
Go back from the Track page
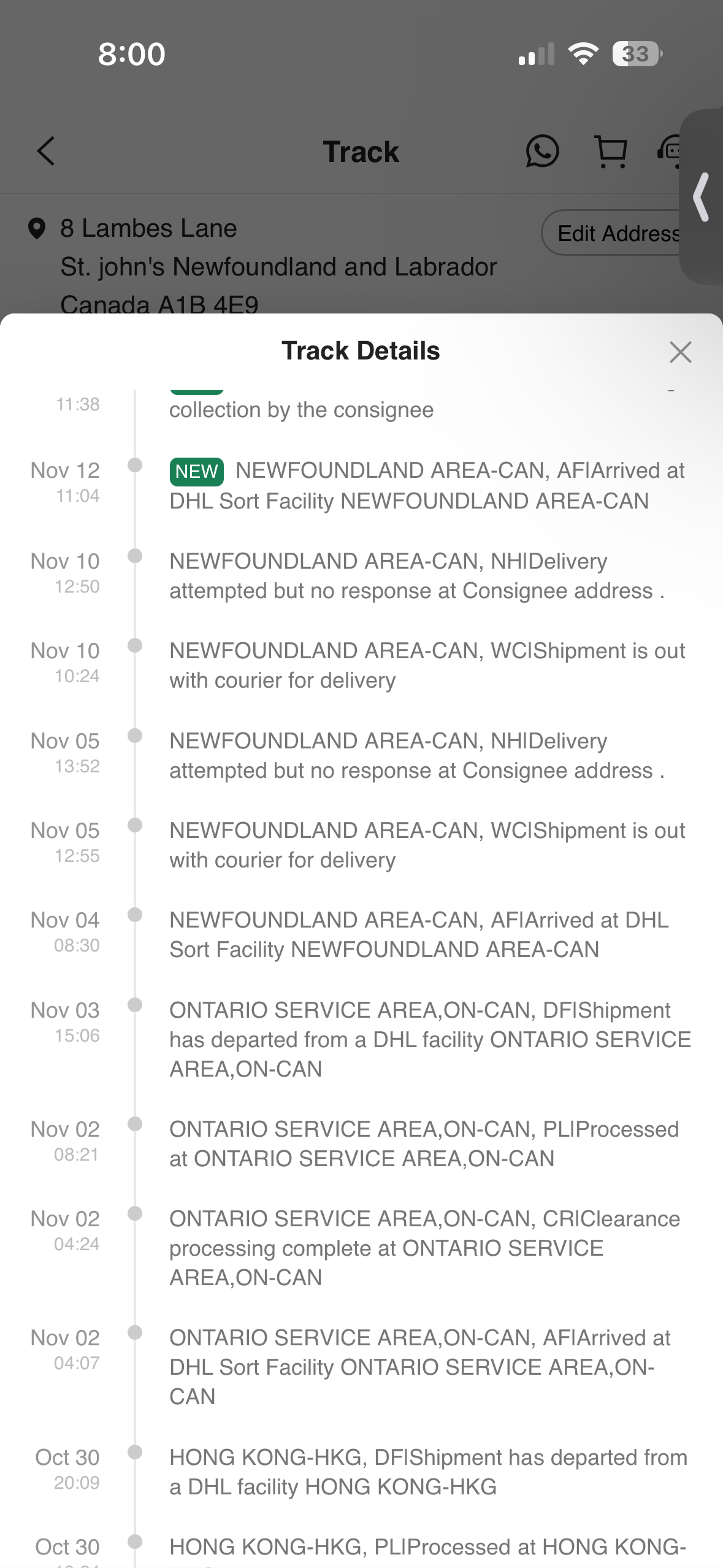coord(46,151)
